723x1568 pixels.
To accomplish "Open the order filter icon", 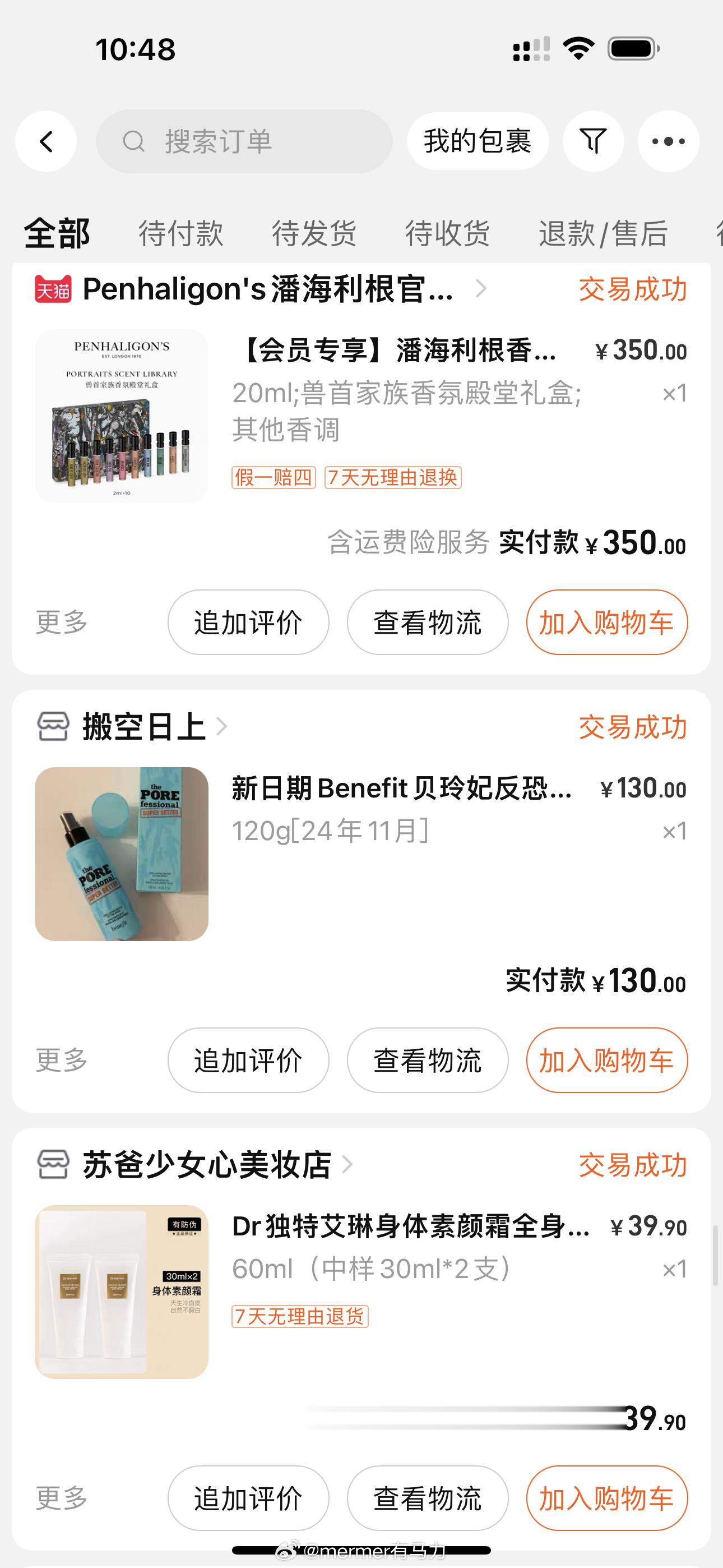I will (594, 142).
